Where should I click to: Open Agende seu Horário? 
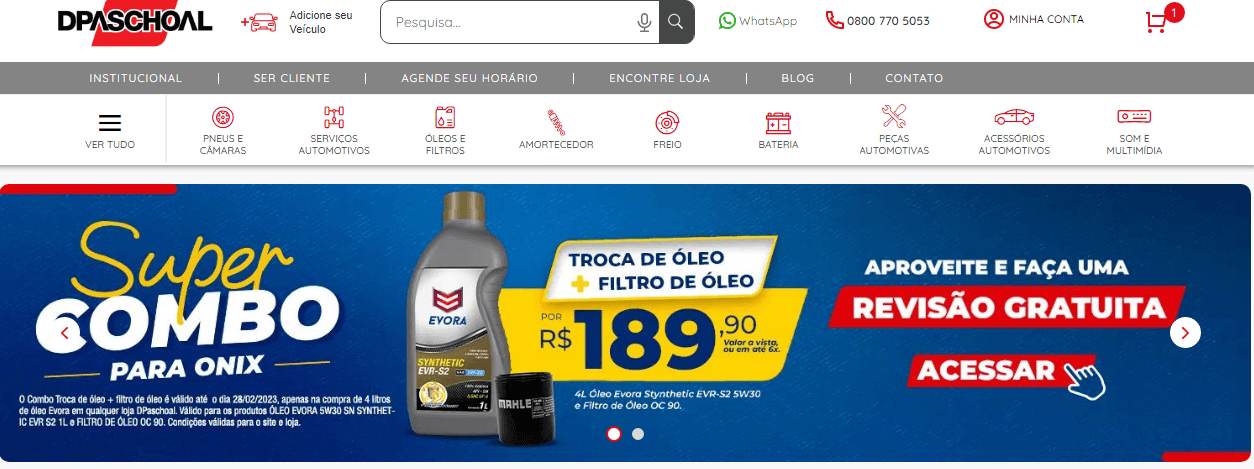(x=469, y=78)
